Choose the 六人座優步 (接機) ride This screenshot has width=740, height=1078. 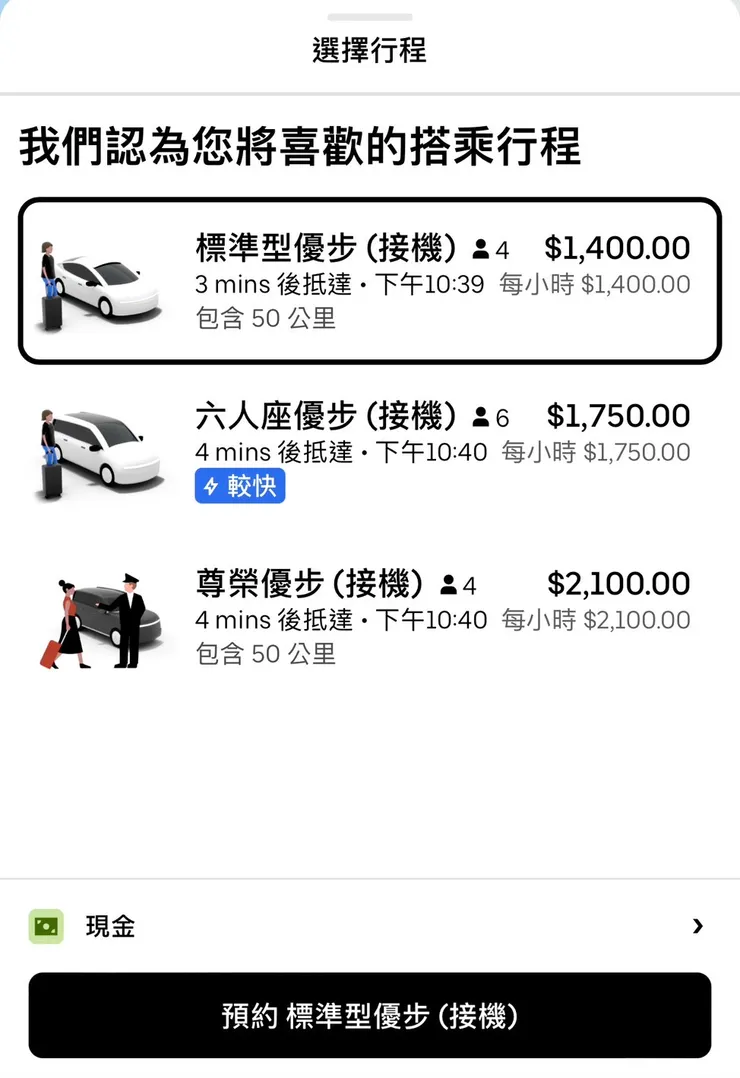pyautogui.click(x=369, y=450)
